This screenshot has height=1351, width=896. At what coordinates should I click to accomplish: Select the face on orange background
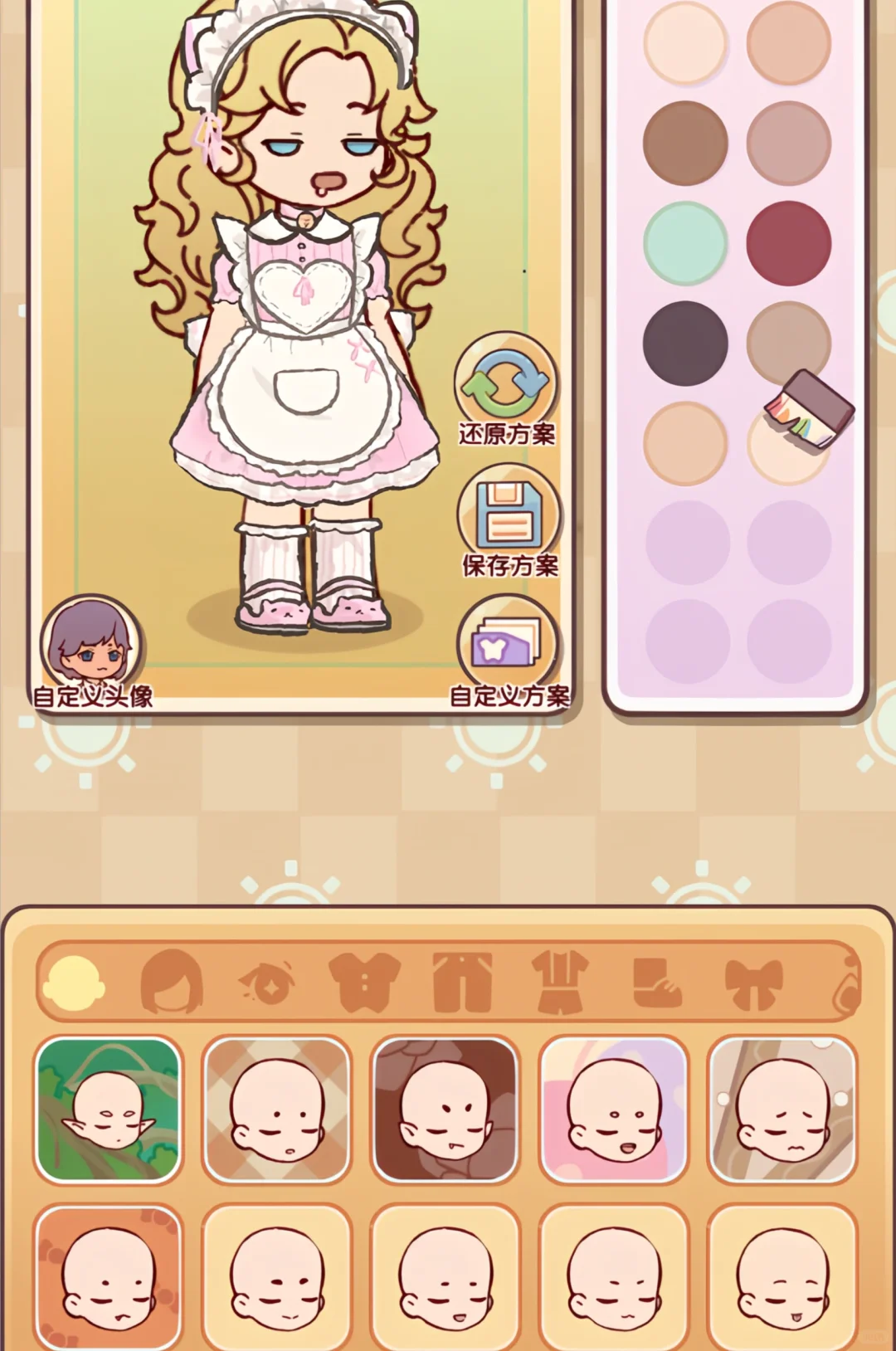pos(109,1276)
